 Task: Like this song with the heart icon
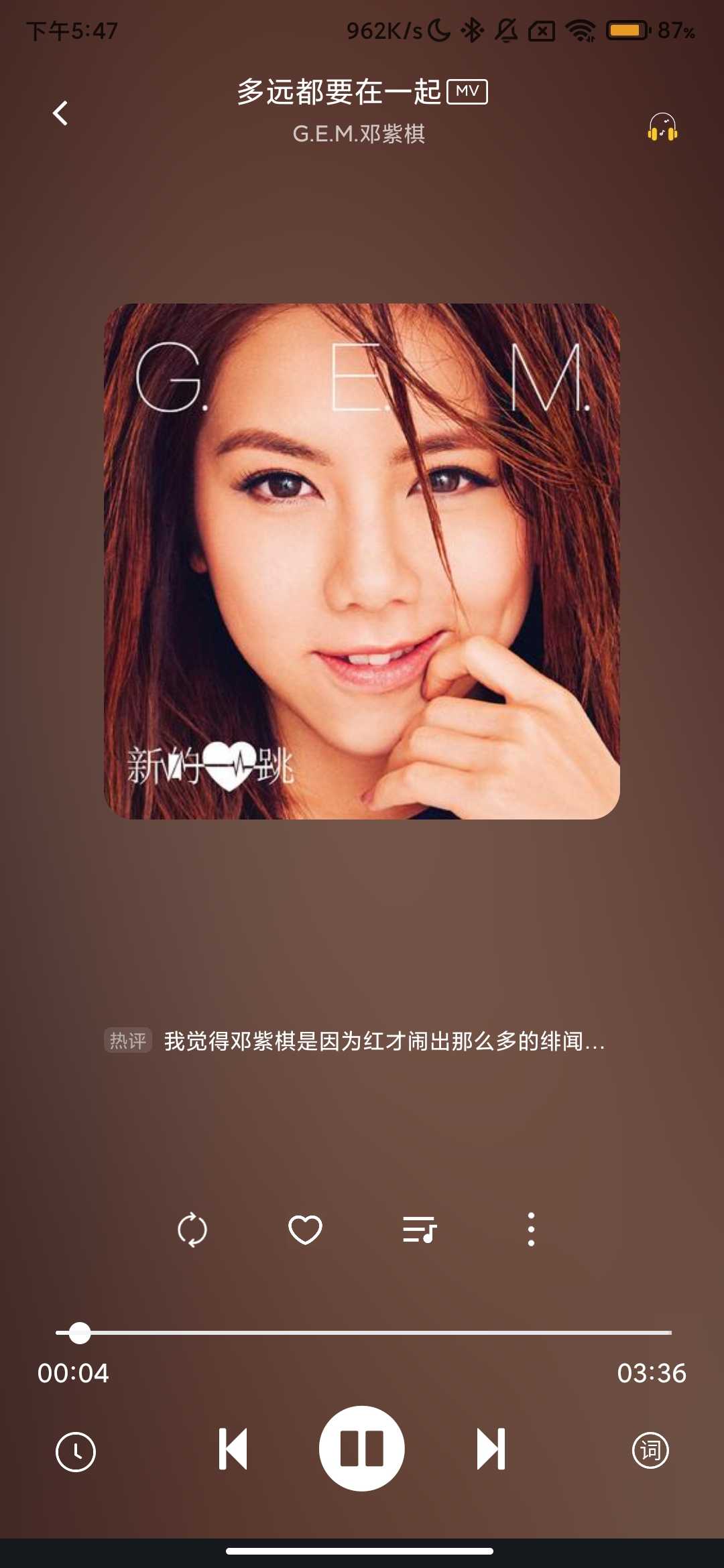point(305,1230)
